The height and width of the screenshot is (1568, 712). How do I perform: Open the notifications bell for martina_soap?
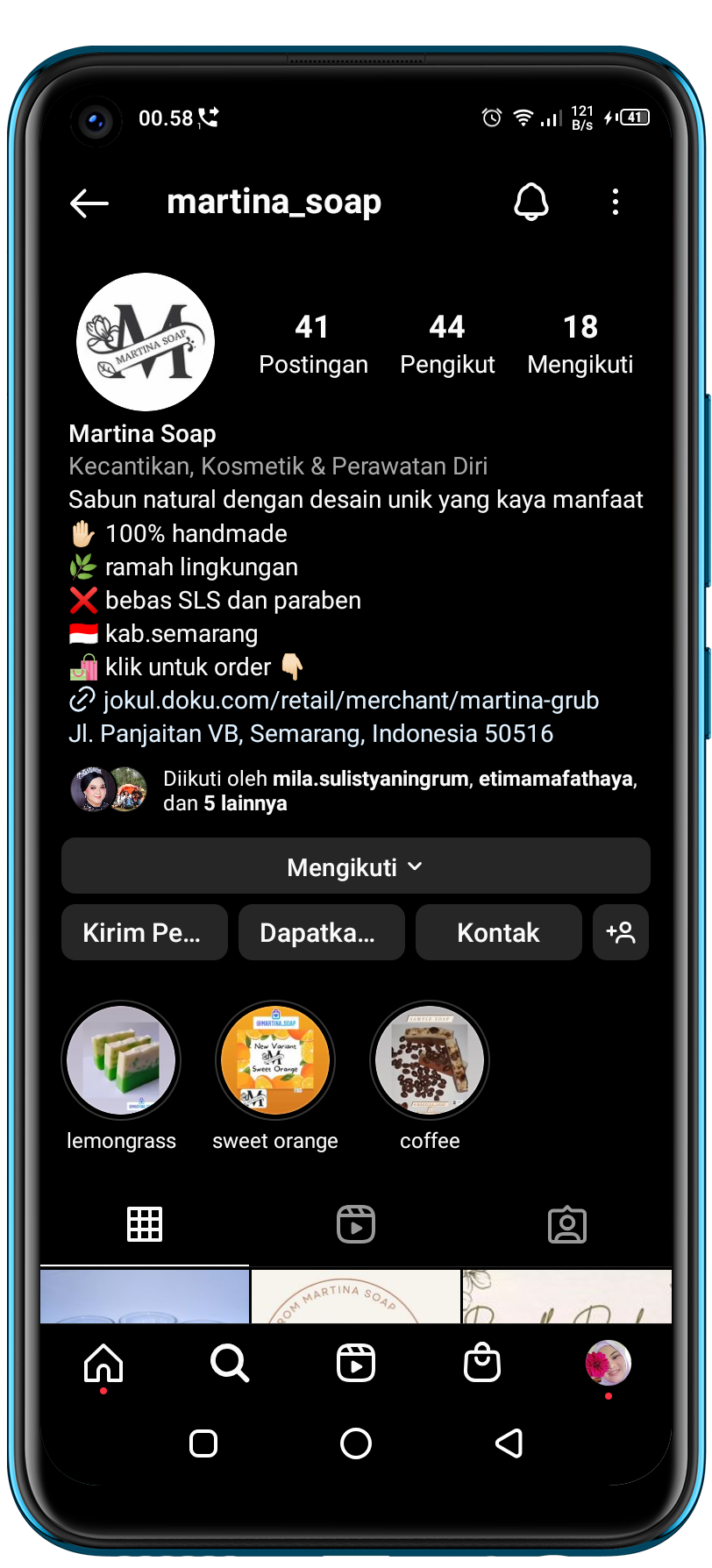(530, 203)
